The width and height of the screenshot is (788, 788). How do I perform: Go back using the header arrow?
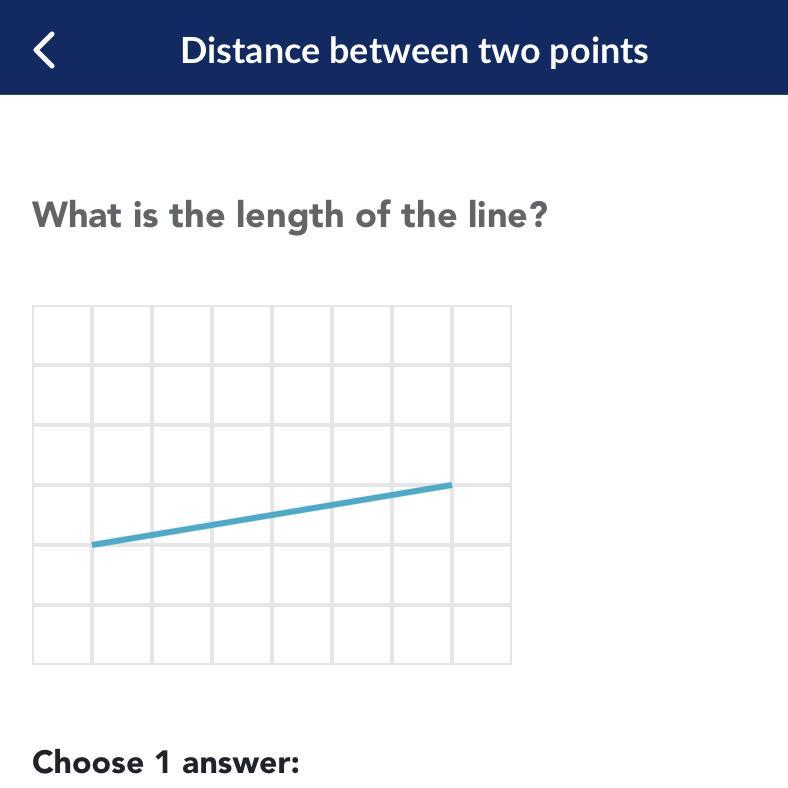45,49
